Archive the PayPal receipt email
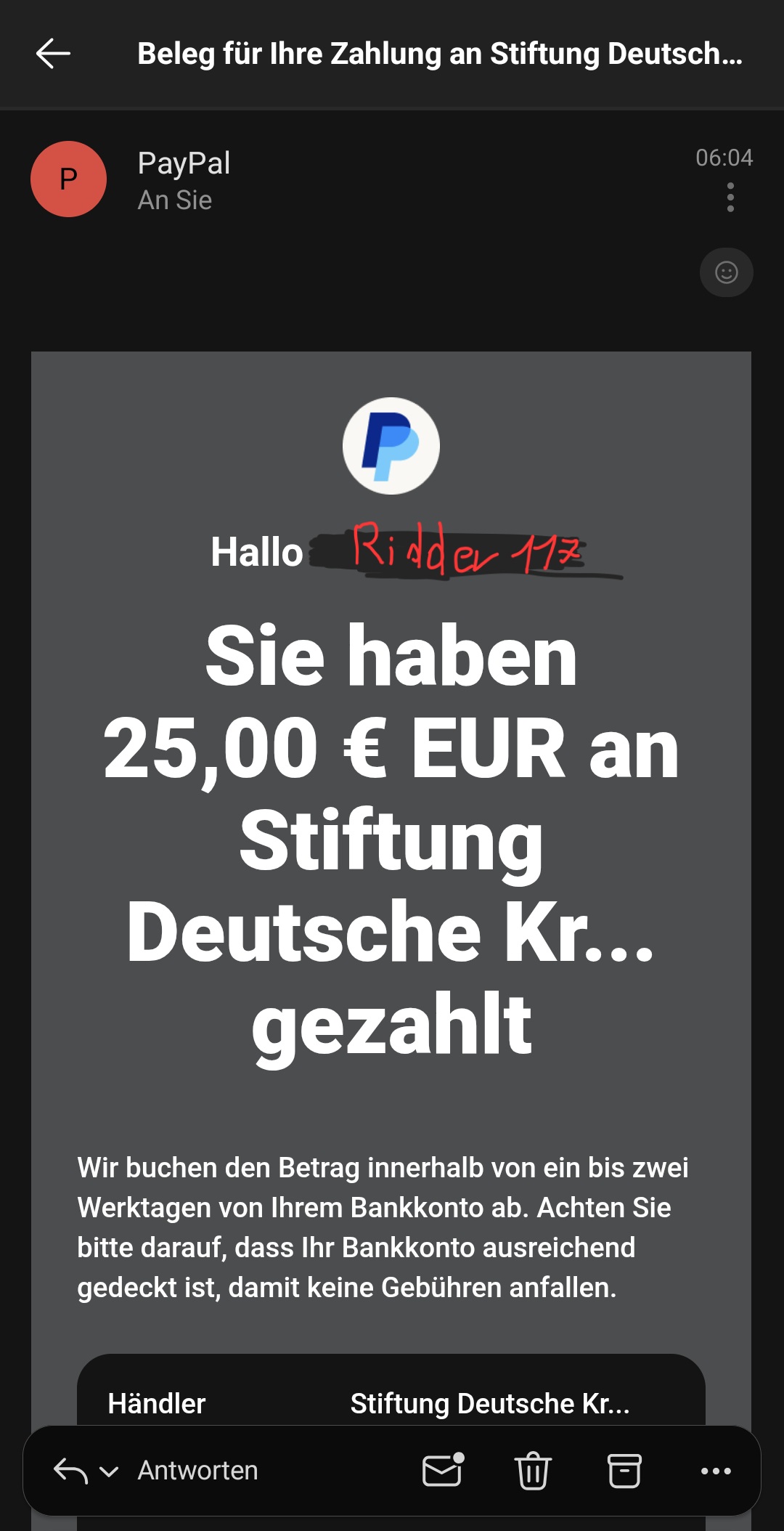This screenshot has height=1531, width=784. [624, 1470]
